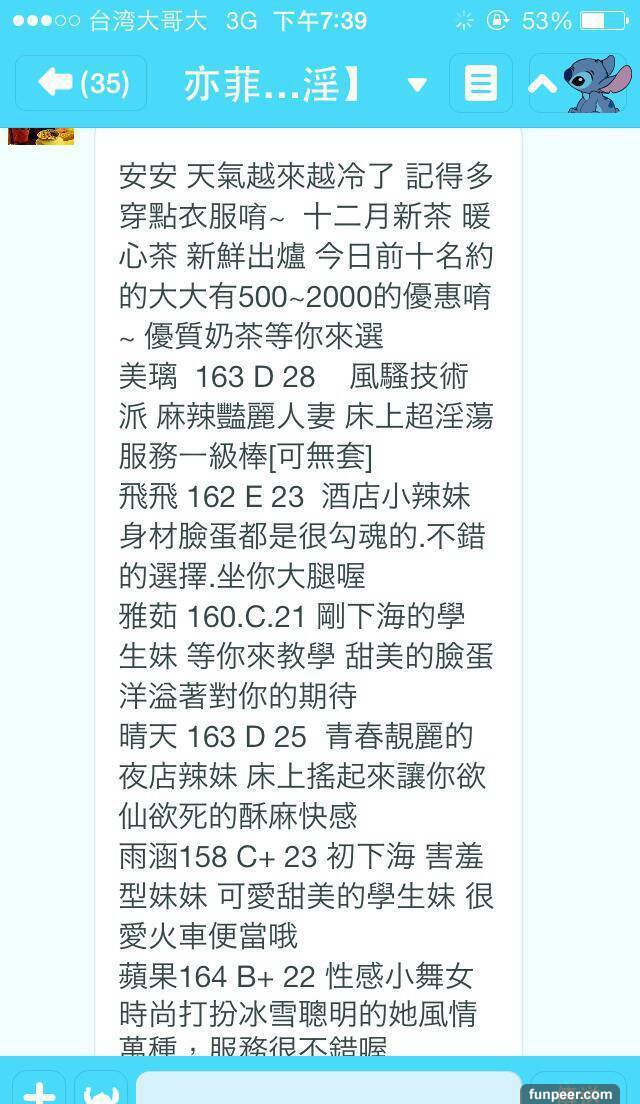Image resolution: width=640 pixels, height=1104 pixels.
Task: Open the chat menu list icon
Action: (x=480, y=83)
